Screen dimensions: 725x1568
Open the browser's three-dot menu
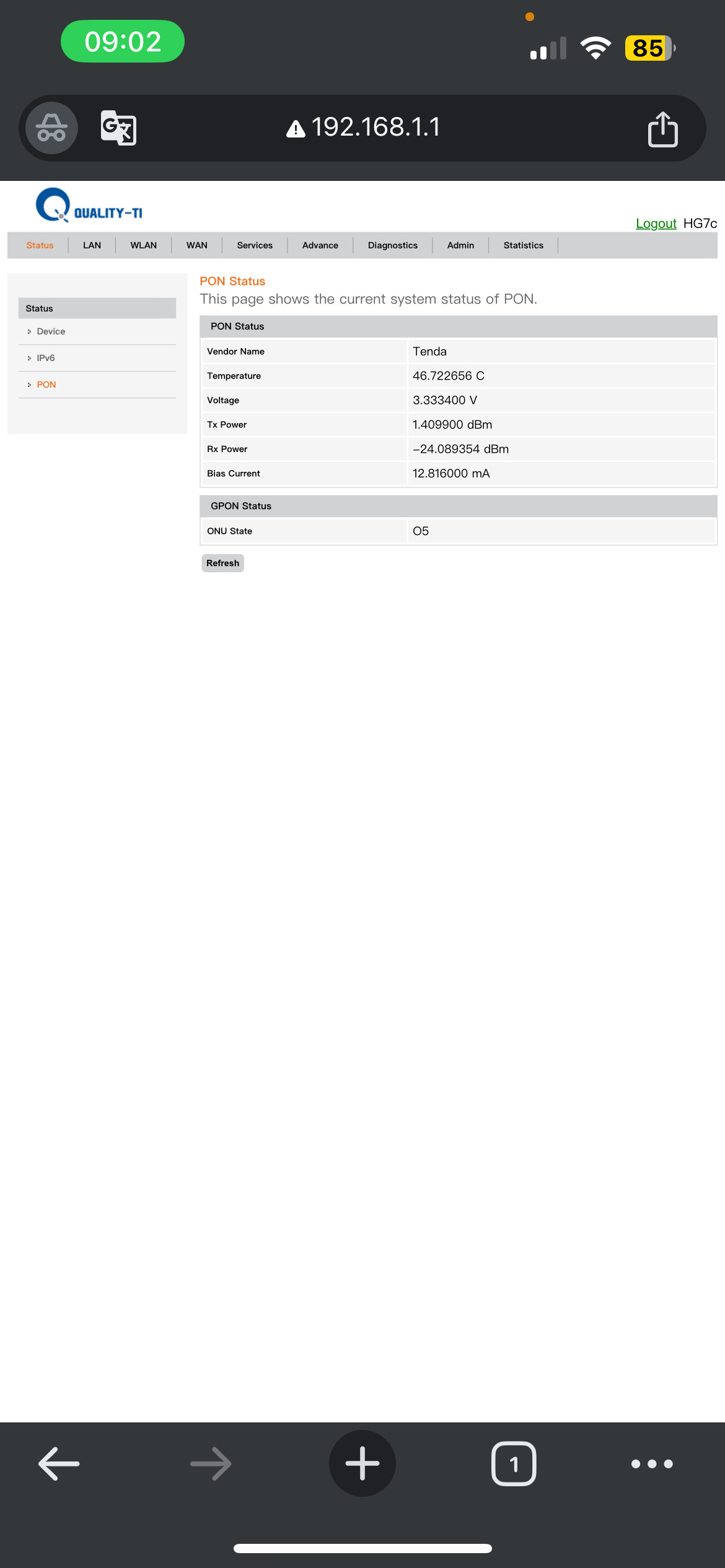[x=651, y=1463]
